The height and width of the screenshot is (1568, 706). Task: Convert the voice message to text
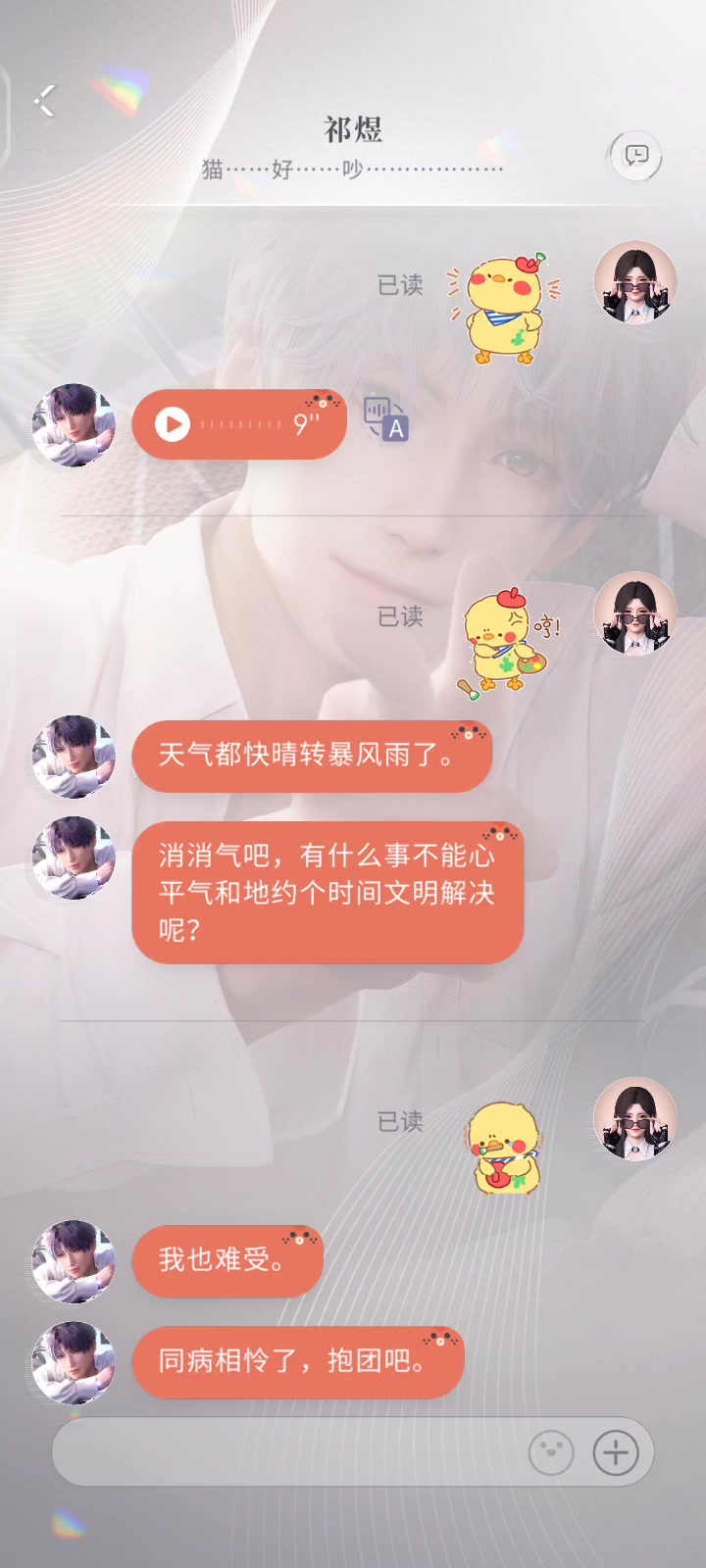point(385,419)
